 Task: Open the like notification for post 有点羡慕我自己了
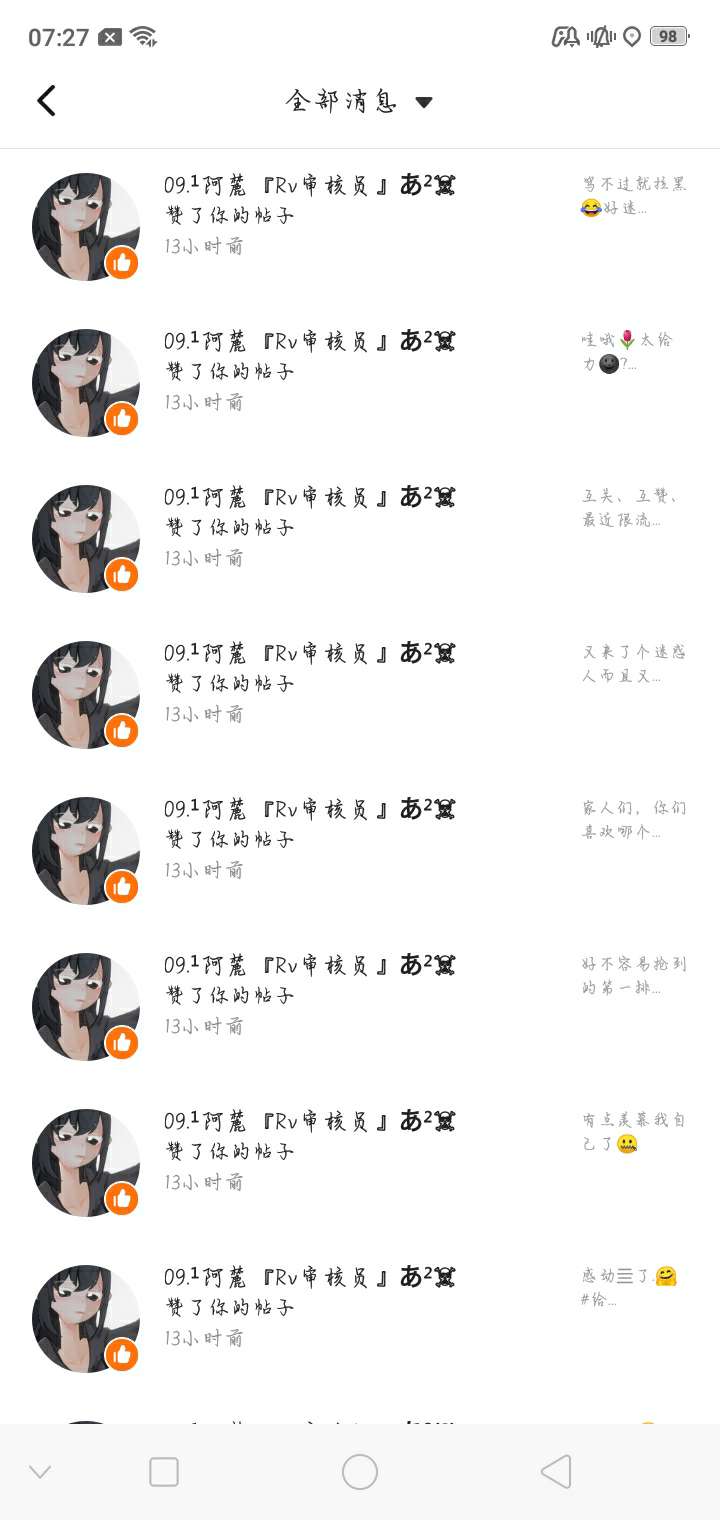(360, 1151)
